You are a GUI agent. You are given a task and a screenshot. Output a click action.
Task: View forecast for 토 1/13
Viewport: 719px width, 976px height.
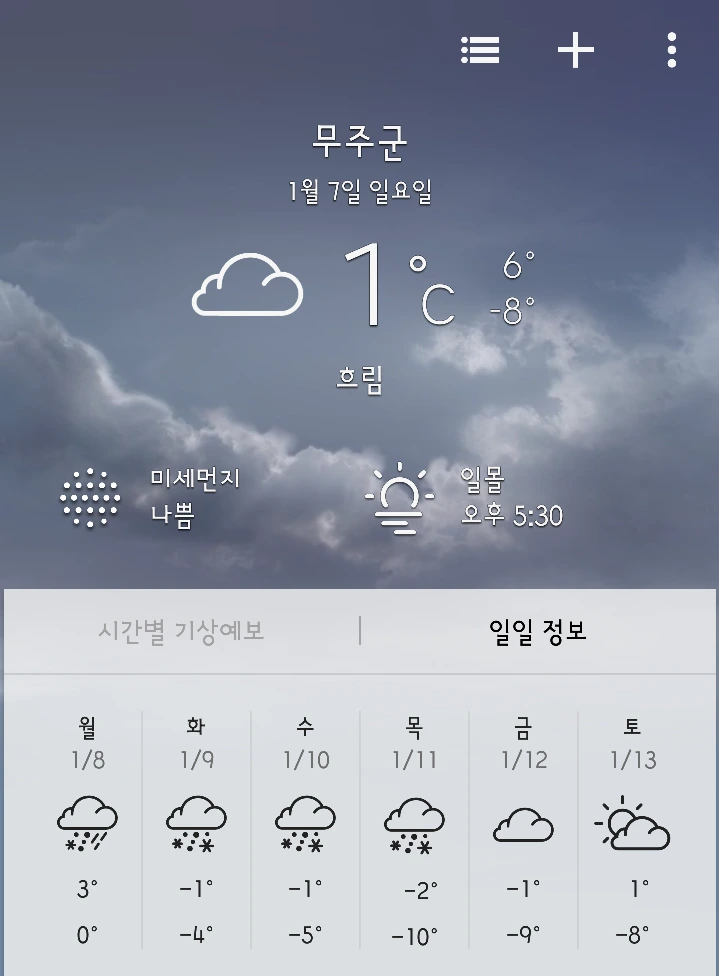pos(632,830)
